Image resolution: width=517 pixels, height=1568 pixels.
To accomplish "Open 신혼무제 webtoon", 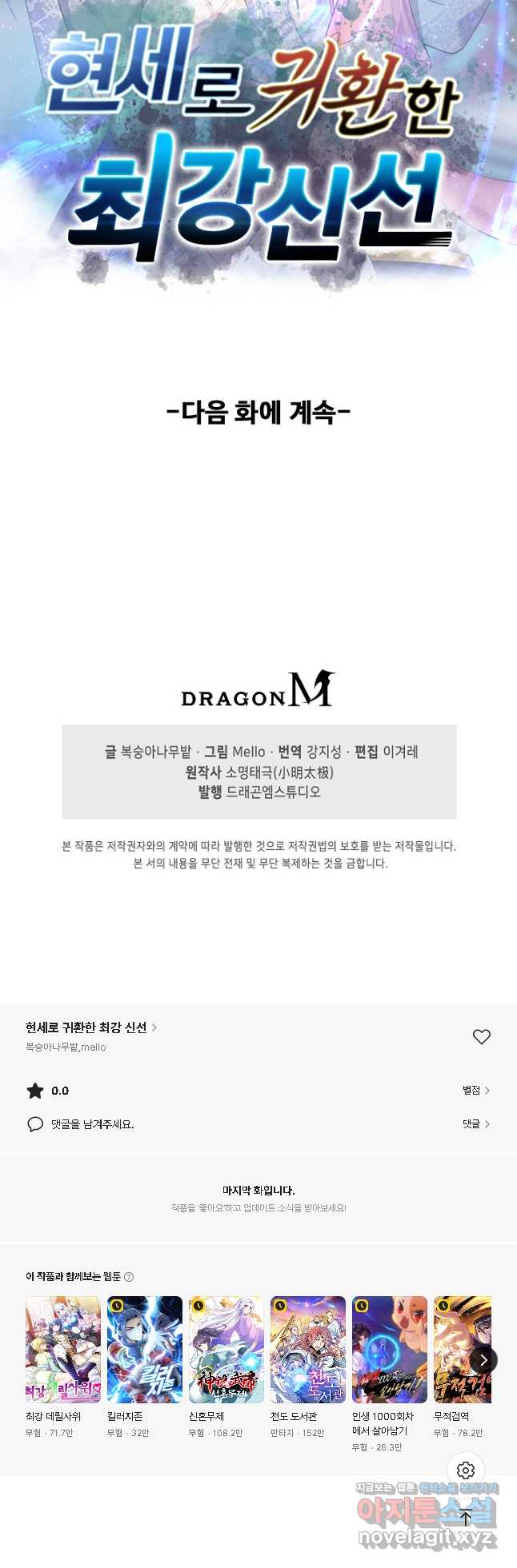I will (226, 1350).
